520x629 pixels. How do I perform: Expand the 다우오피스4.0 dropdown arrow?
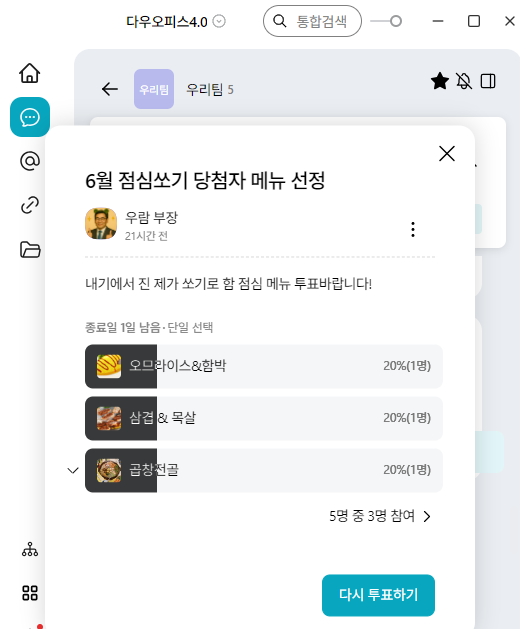pos(219,21)
